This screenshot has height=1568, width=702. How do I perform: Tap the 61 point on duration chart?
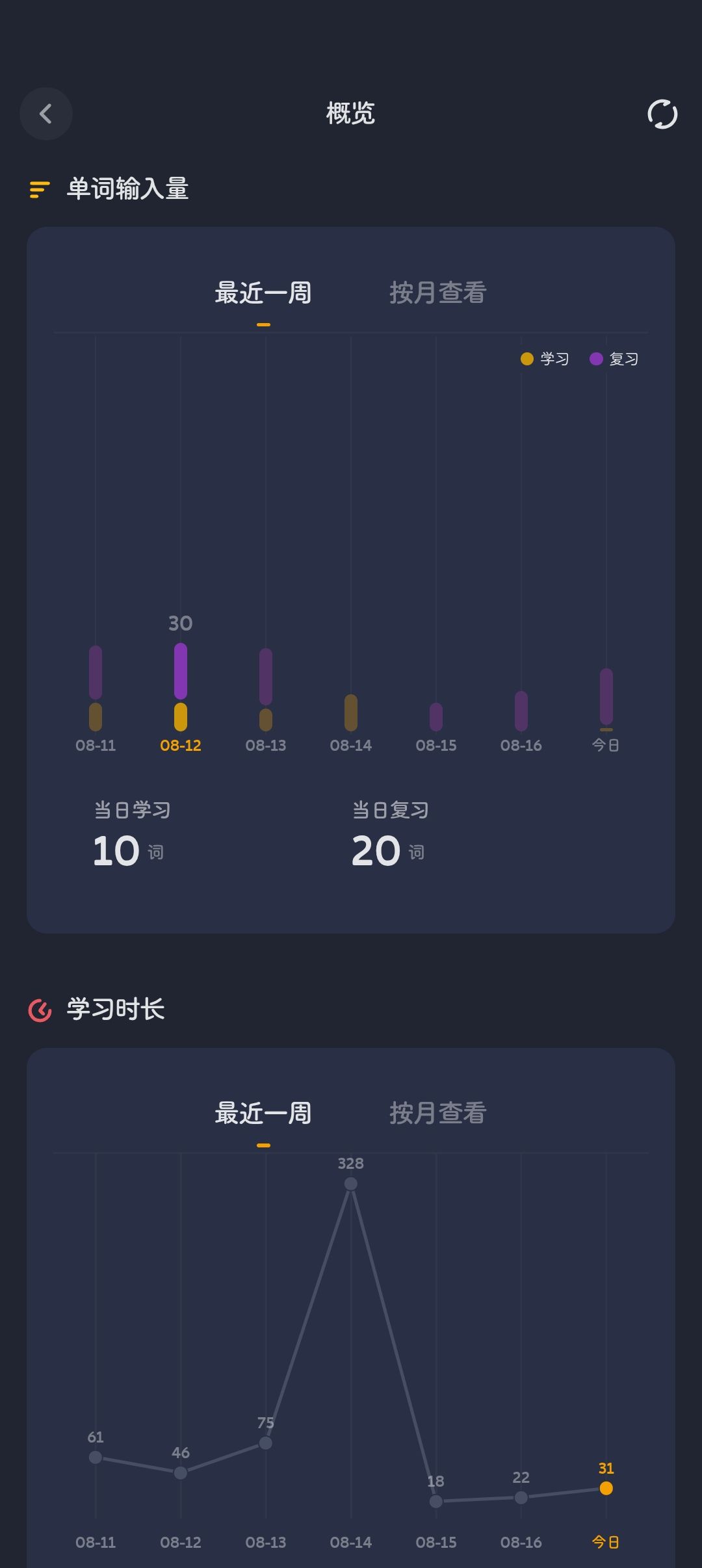96,1457
